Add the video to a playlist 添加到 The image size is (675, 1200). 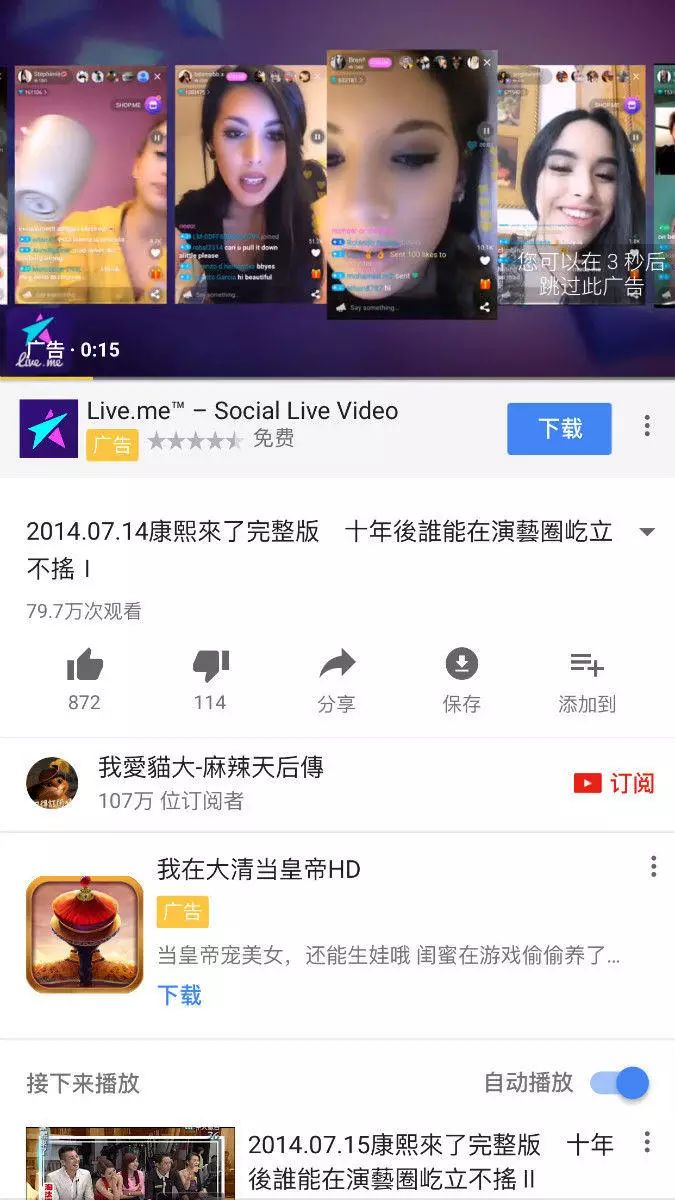point(587,680)
